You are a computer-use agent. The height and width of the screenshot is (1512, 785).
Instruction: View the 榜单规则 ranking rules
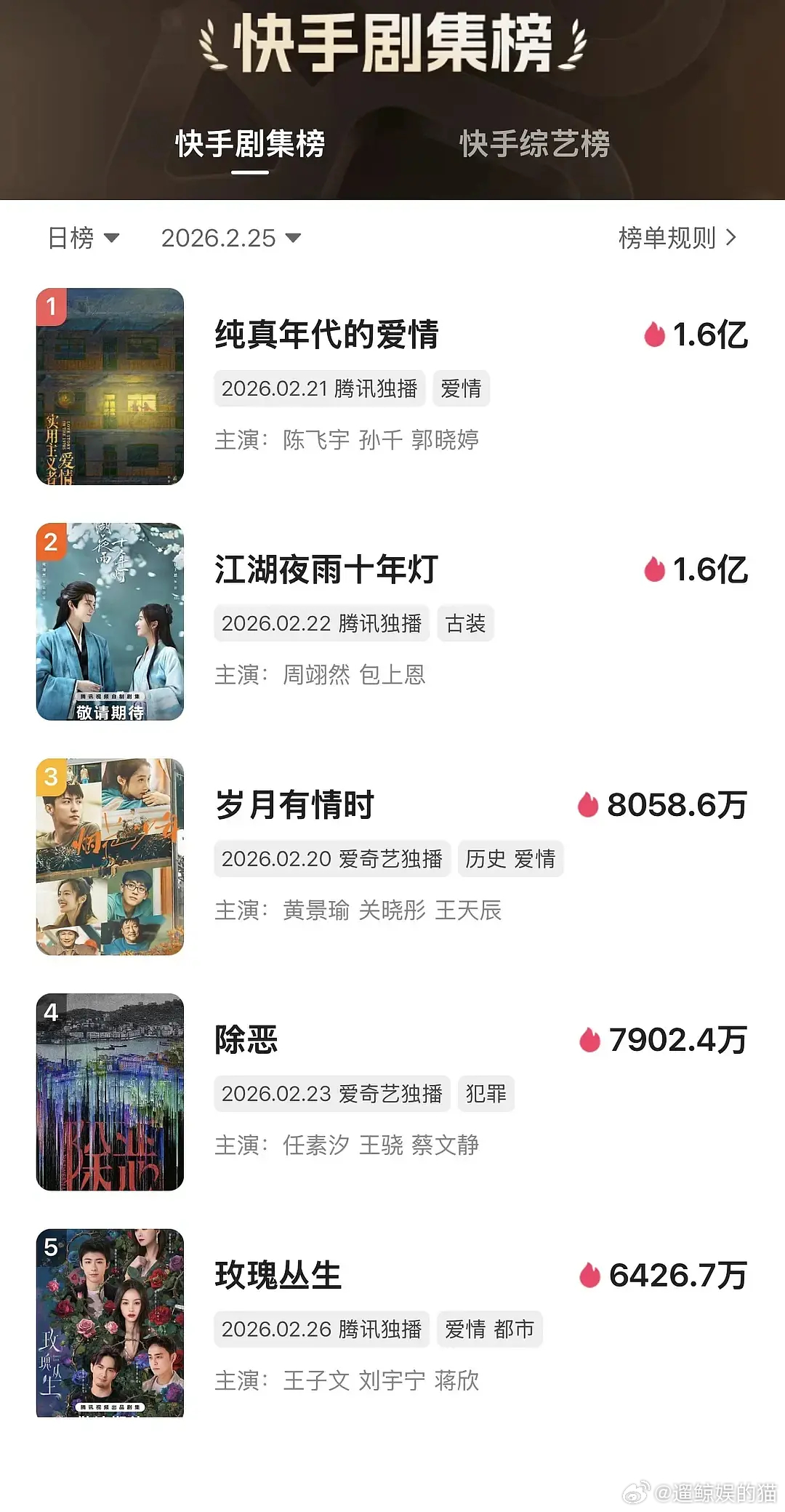(x=677, y=238)
